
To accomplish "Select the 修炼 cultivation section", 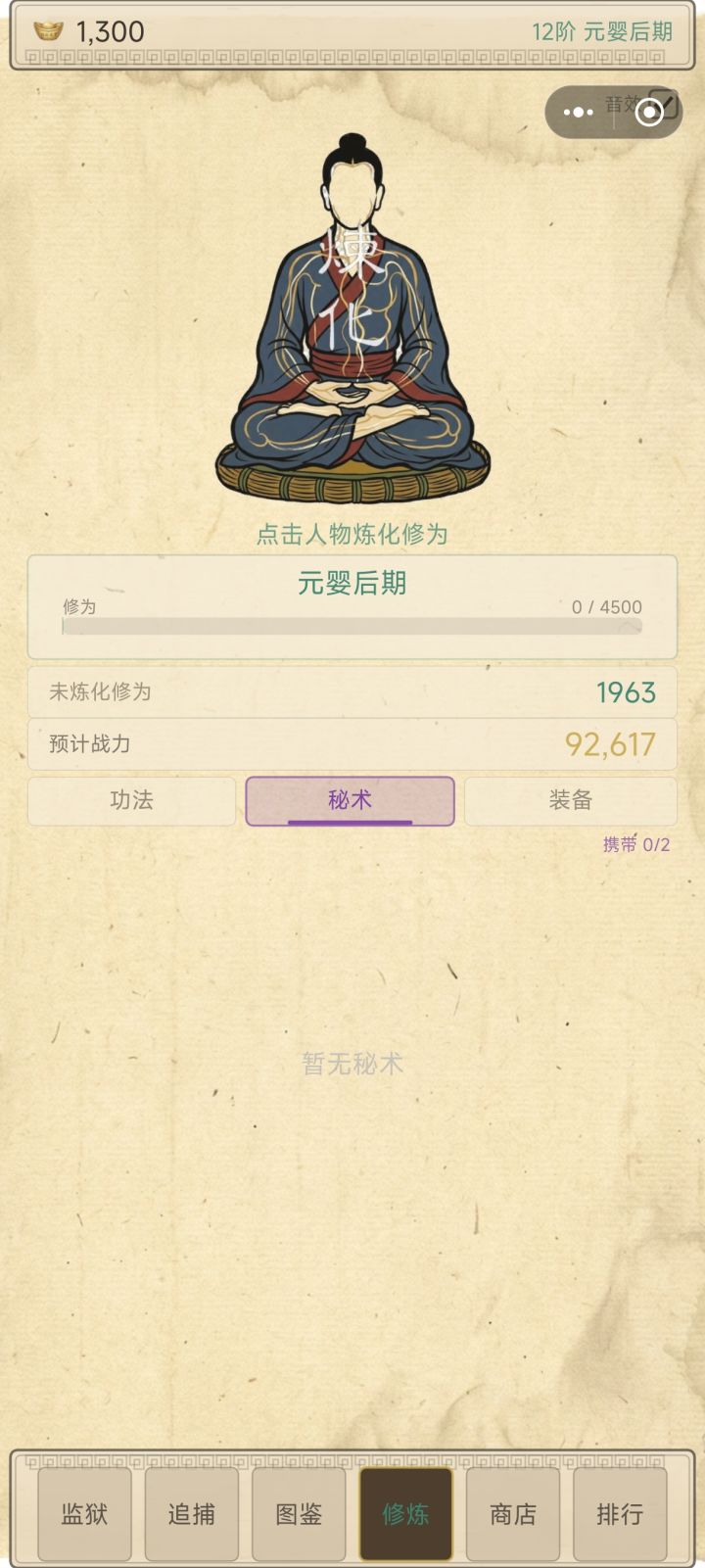I will click(405, 1513).
